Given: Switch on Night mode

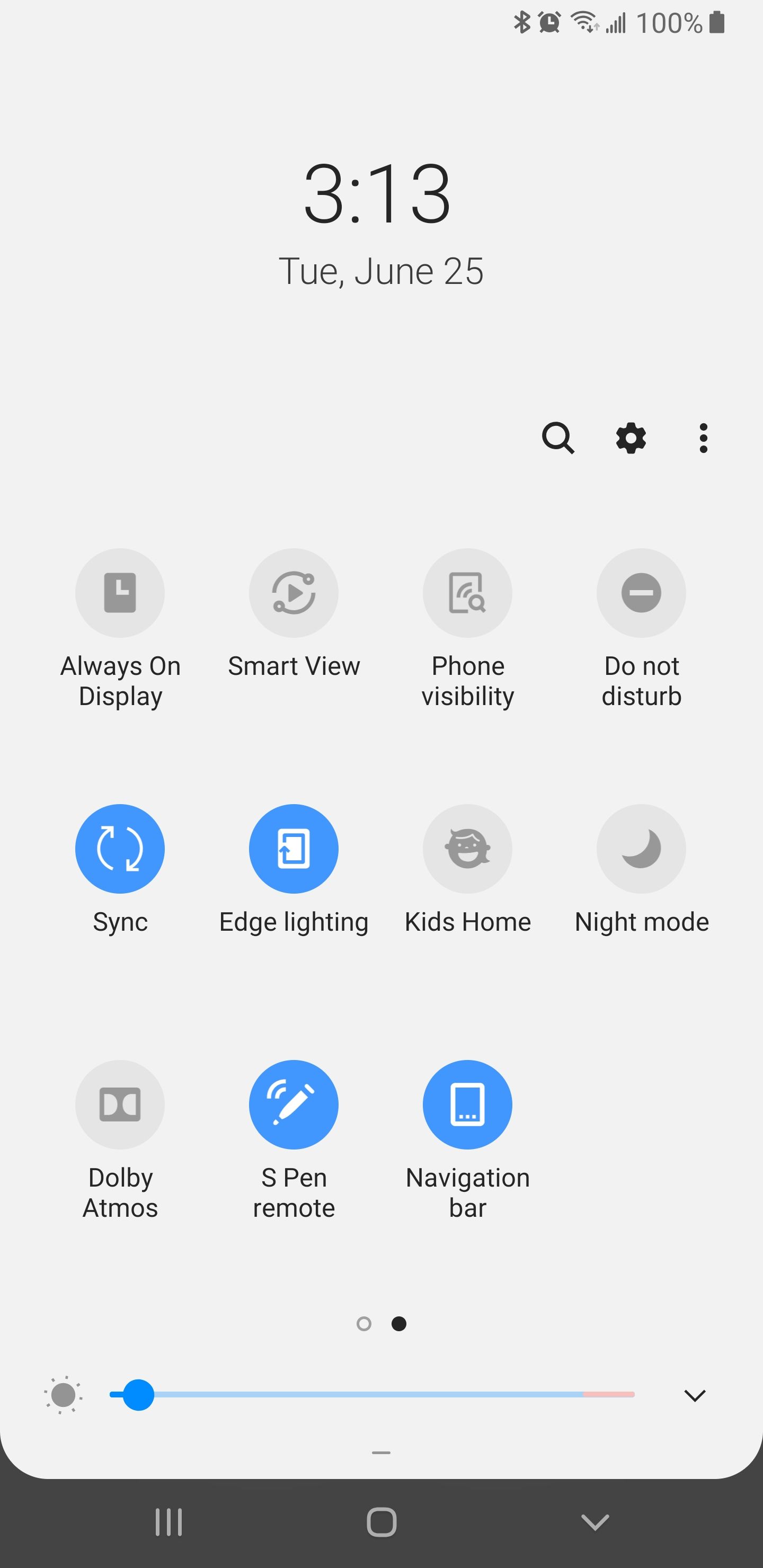Looking at the screenshot, I should (x=641, y=849).
